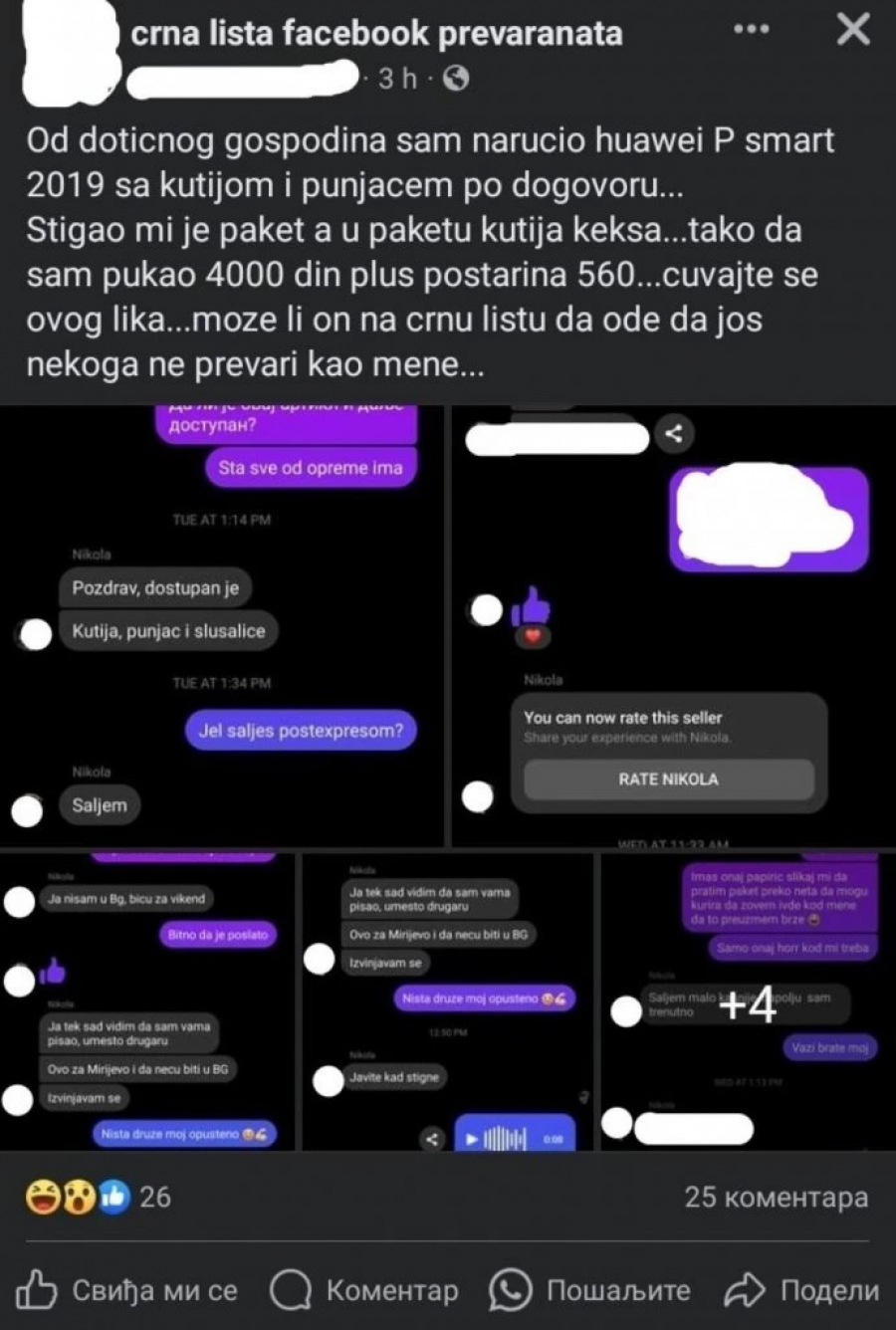Viewport: 896px width, 1330px height.
Task: Share the post using Подели
Action: click(x=801, y=1291)
